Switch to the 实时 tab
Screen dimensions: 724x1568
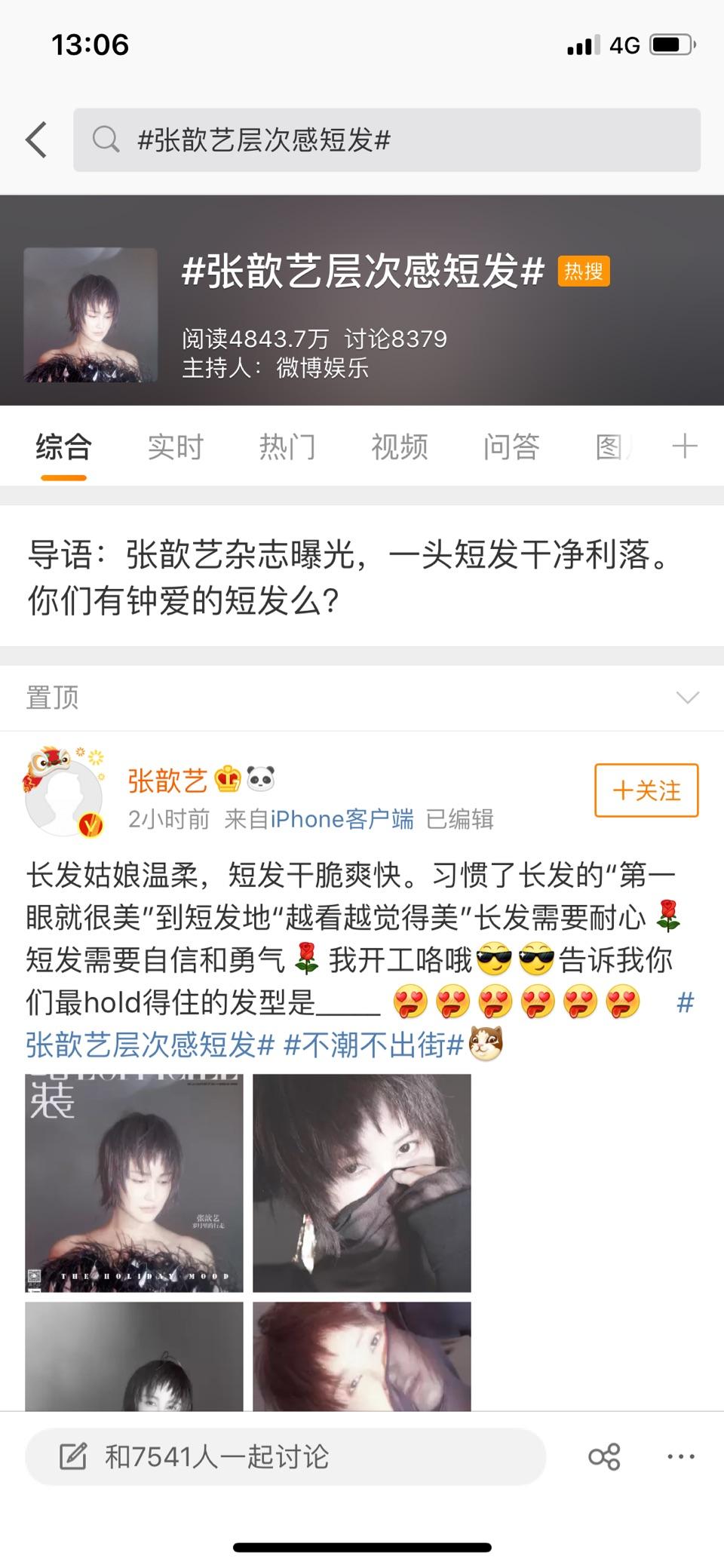(x=175, y=447)
